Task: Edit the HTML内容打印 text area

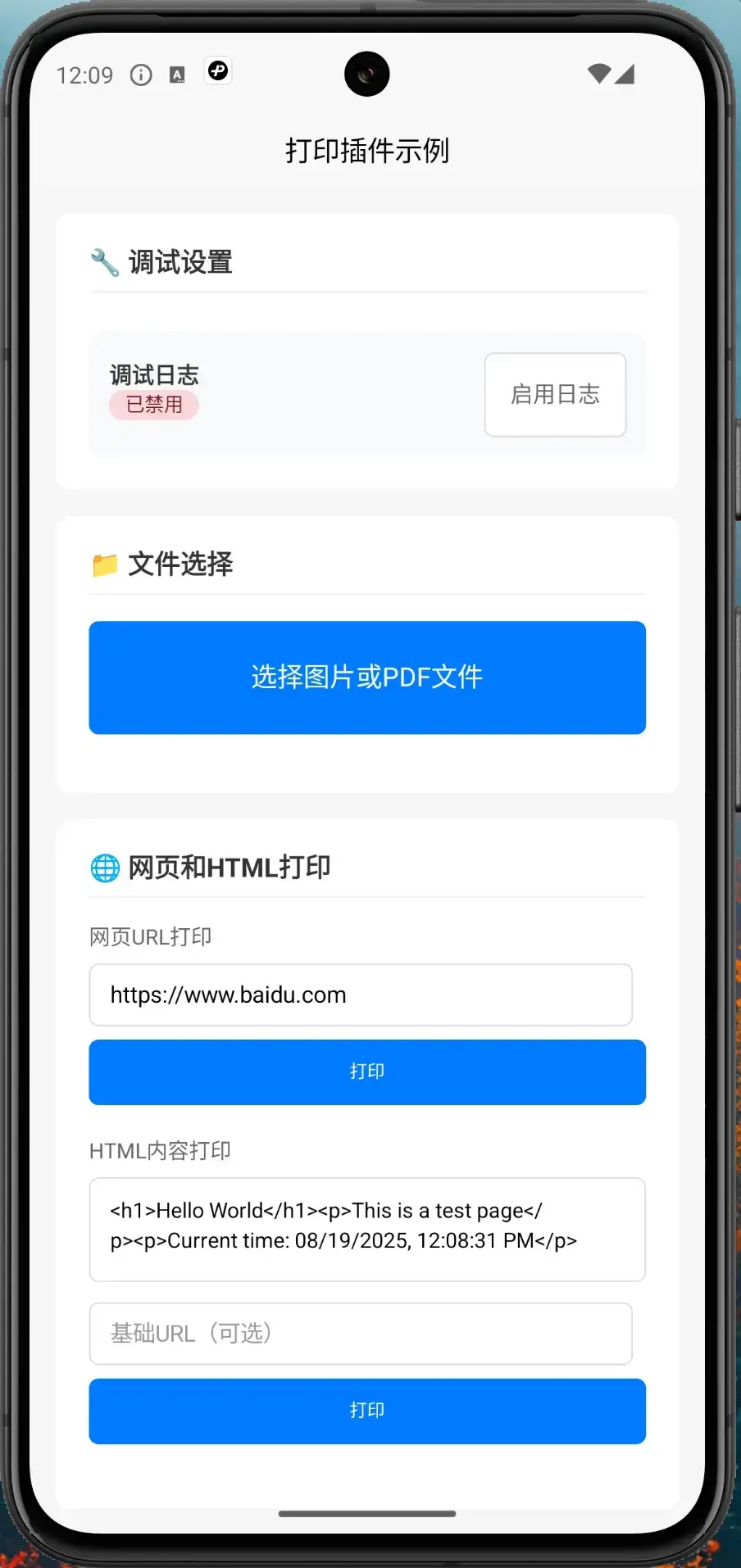Action: click(367, 1229)
